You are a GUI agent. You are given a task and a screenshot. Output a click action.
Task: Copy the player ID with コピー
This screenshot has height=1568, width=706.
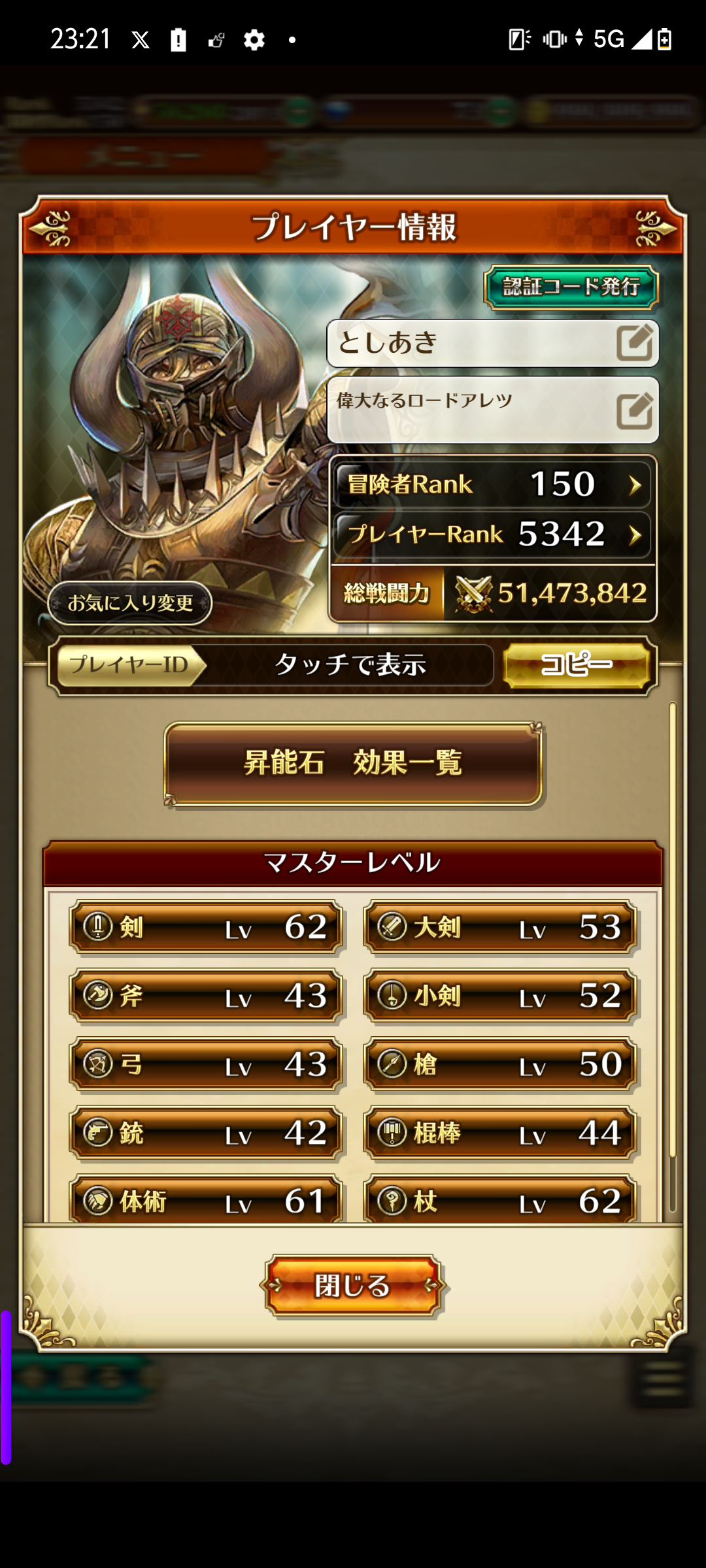(x=577, y=665)
